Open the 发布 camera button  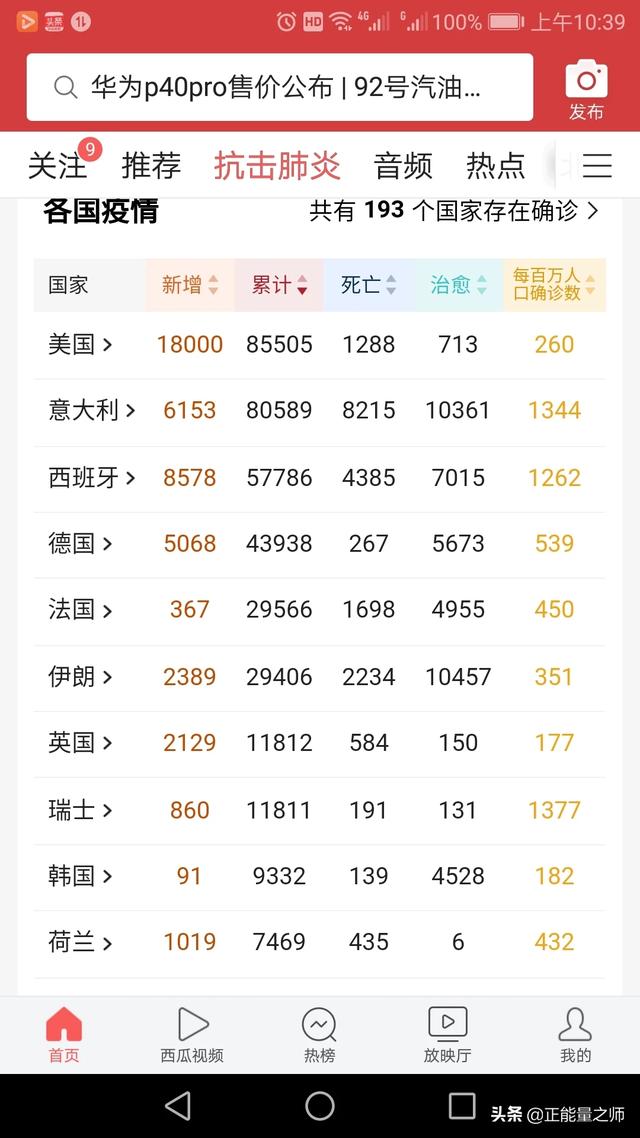(586, 90)
